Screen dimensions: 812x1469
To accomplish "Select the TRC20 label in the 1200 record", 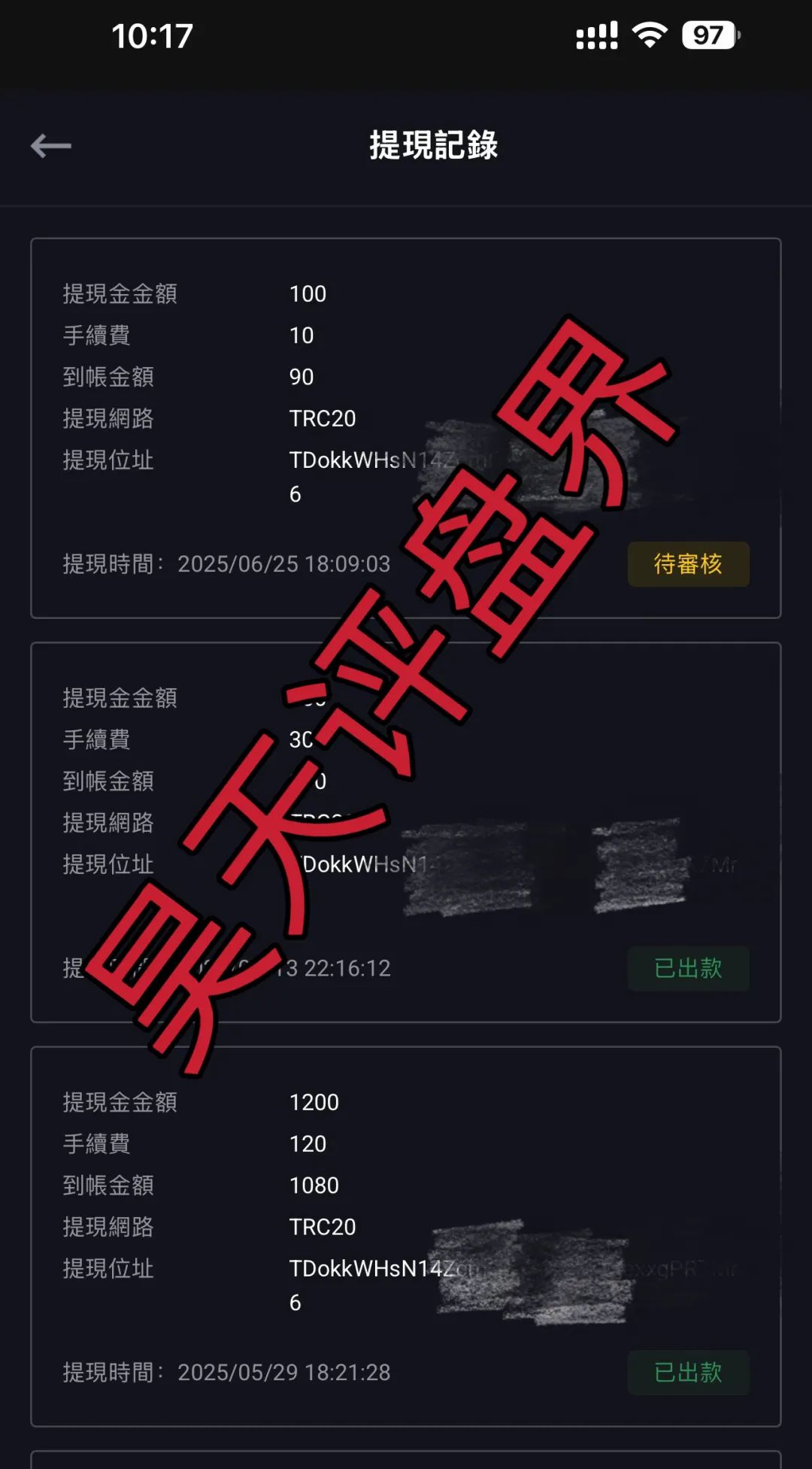I will click(323, 1227).
